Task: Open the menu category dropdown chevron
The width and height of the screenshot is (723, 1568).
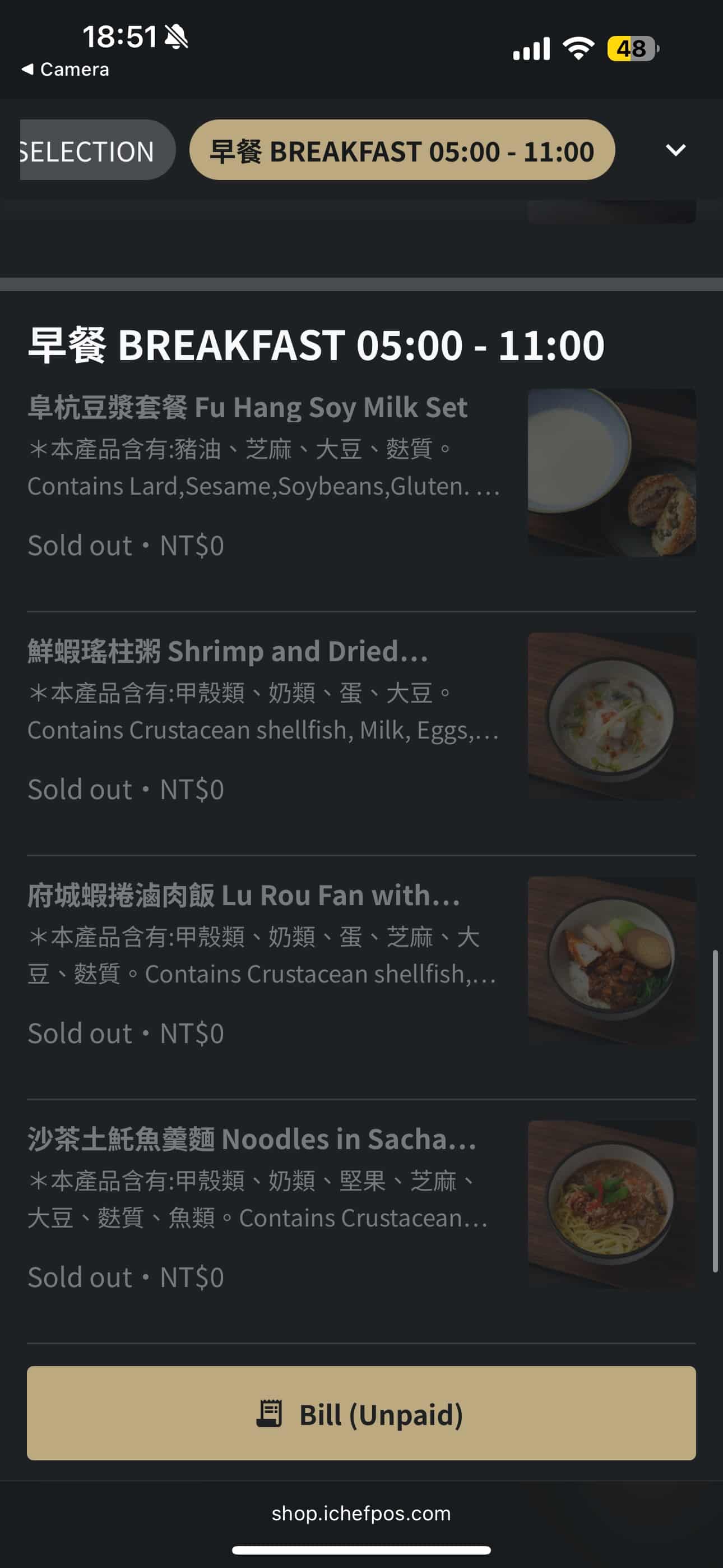Action: tap(676, 150)
